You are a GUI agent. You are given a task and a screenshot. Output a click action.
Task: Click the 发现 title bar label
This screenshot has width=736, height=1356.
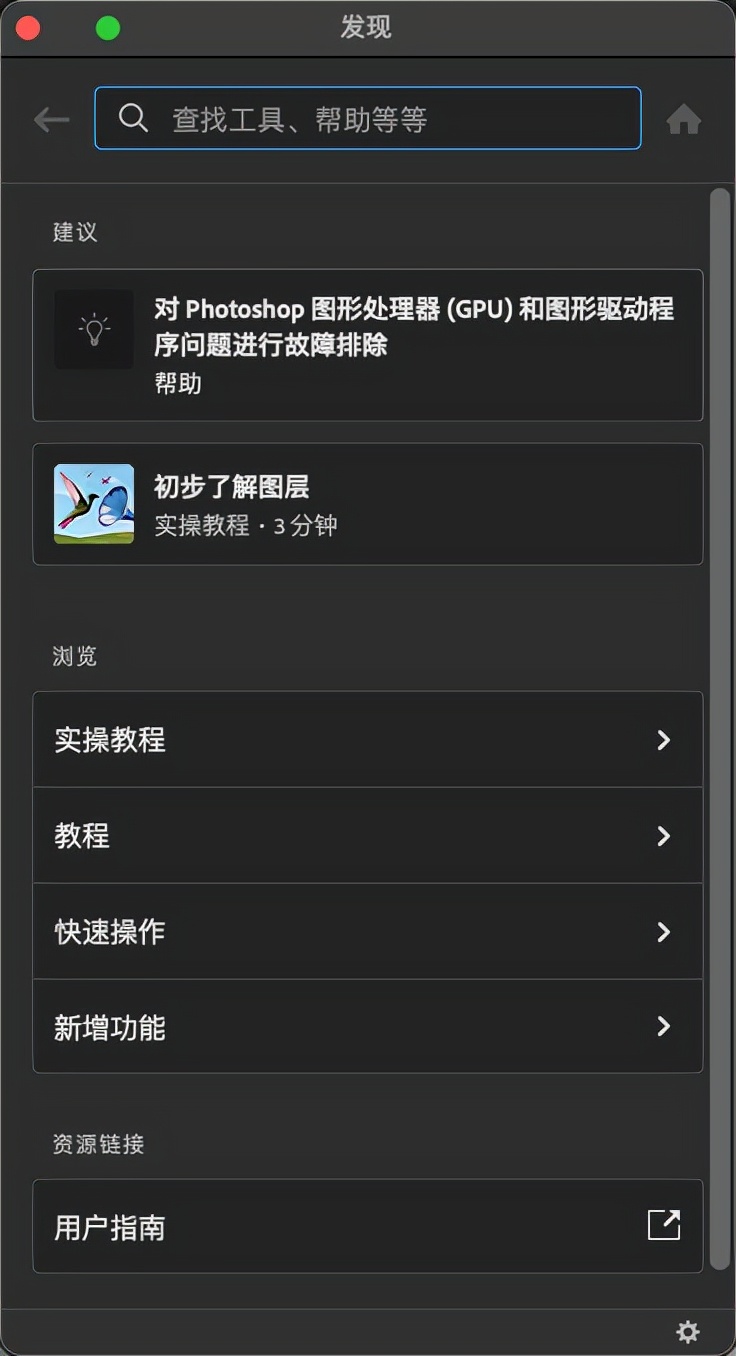pyautogui.click(x=368, y=27)
